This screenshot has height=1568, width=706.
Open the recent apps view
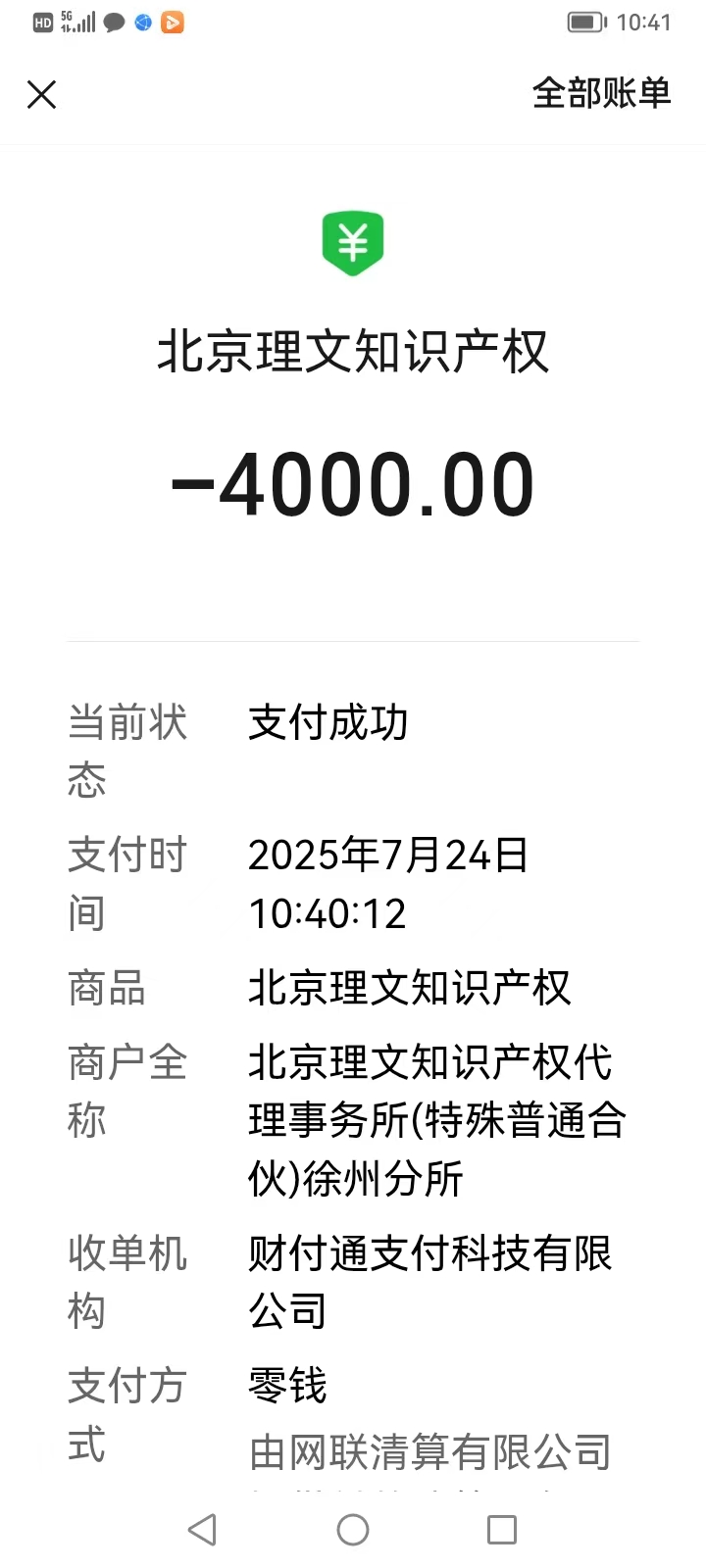tap(502, 1530)
